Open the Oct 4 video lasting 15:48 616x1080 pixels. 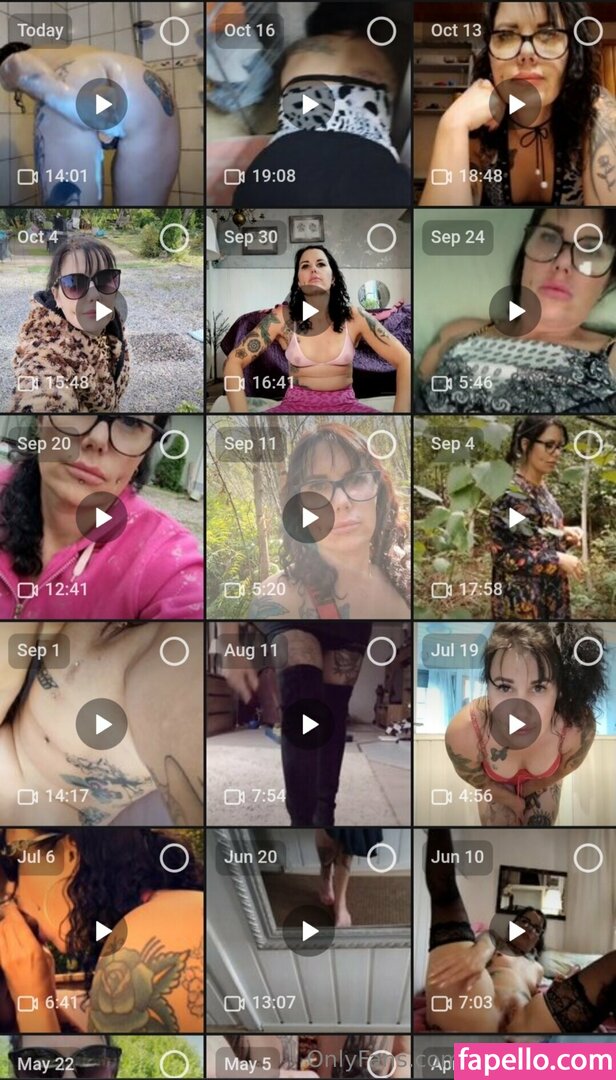click(102, 311)
